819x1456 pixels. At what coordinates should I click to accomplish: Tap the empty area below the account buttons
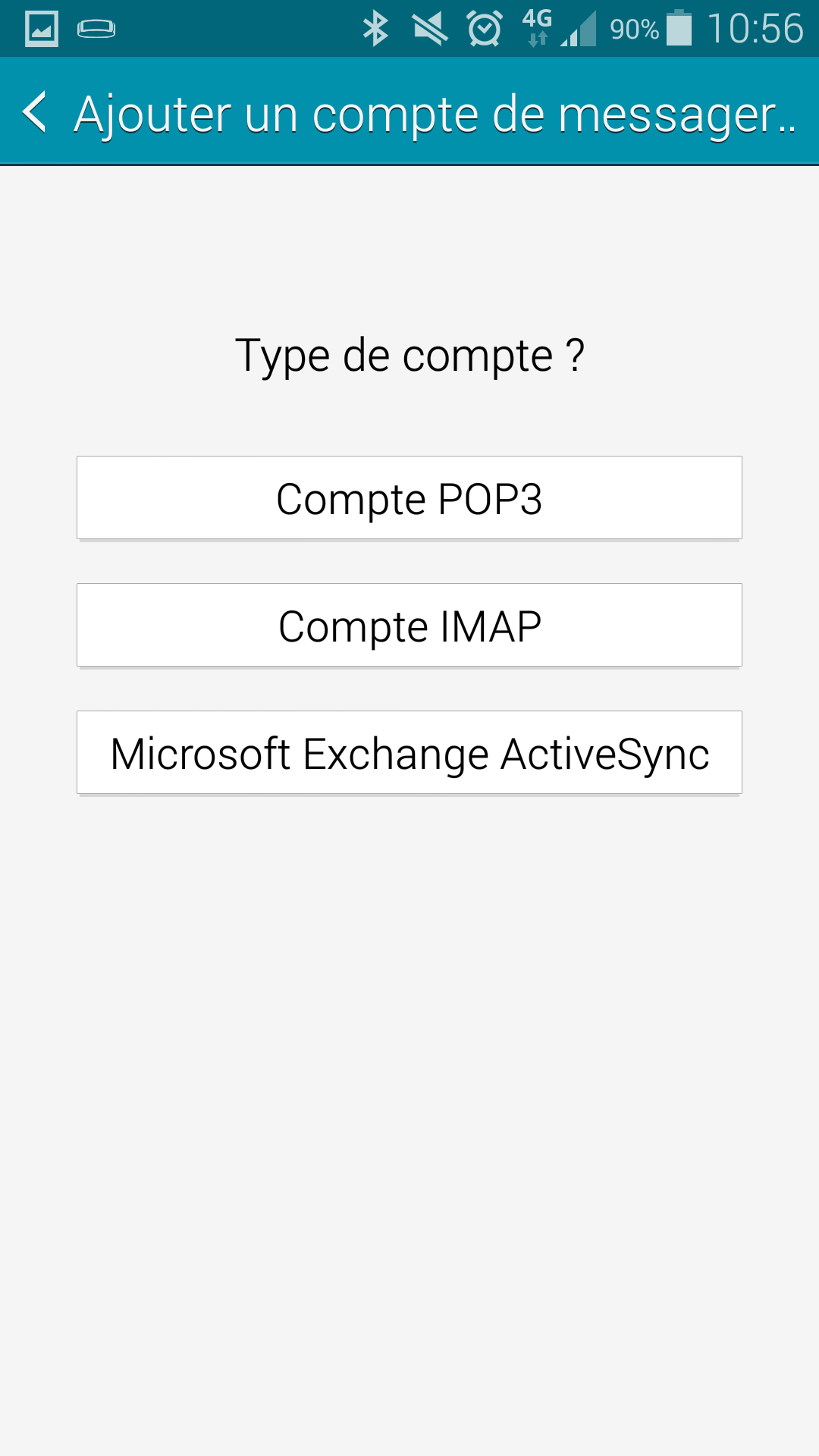click(409, 1062)
